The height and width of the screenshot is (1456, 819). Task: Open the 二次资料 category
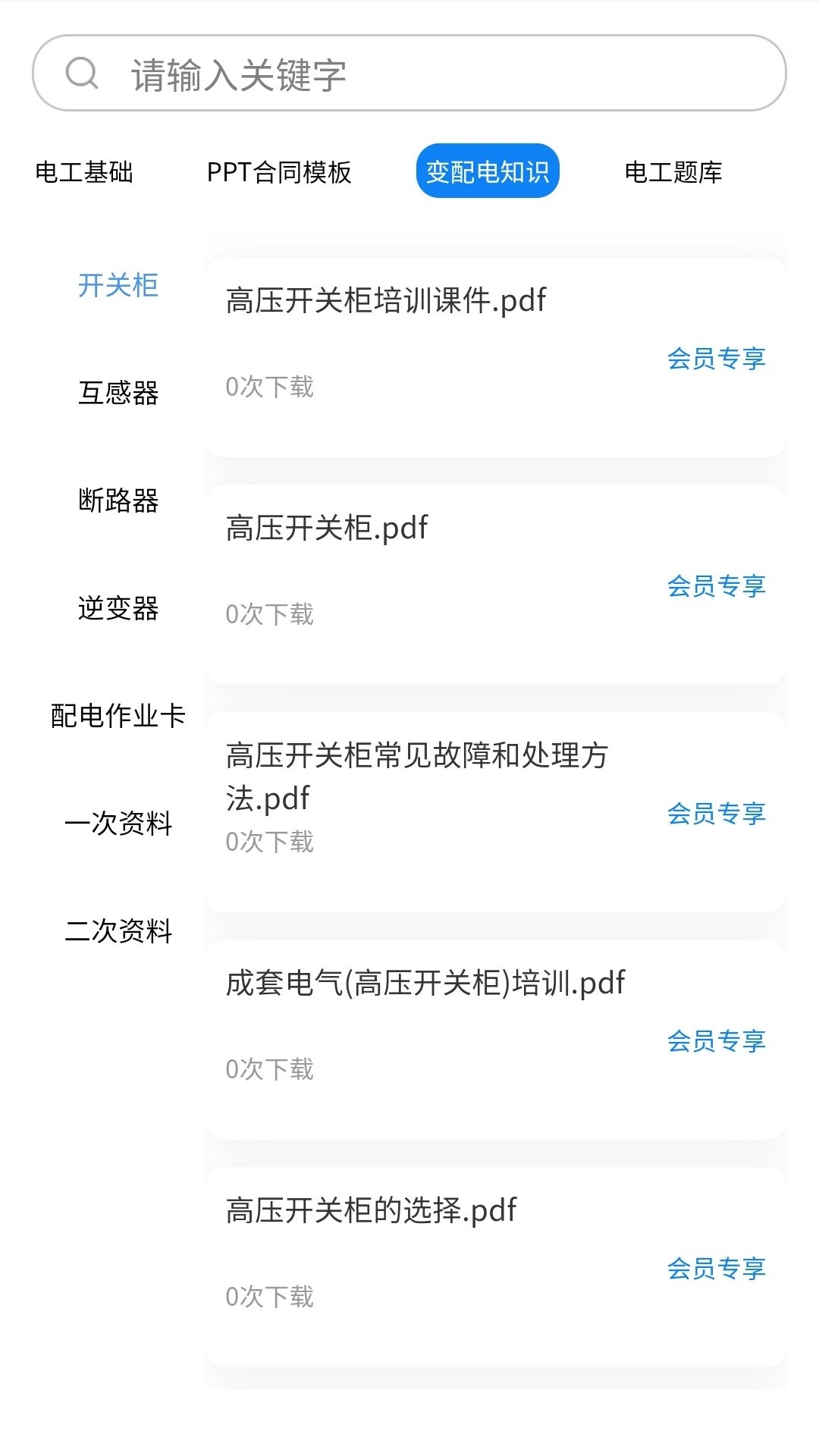[x=118, y=931]
